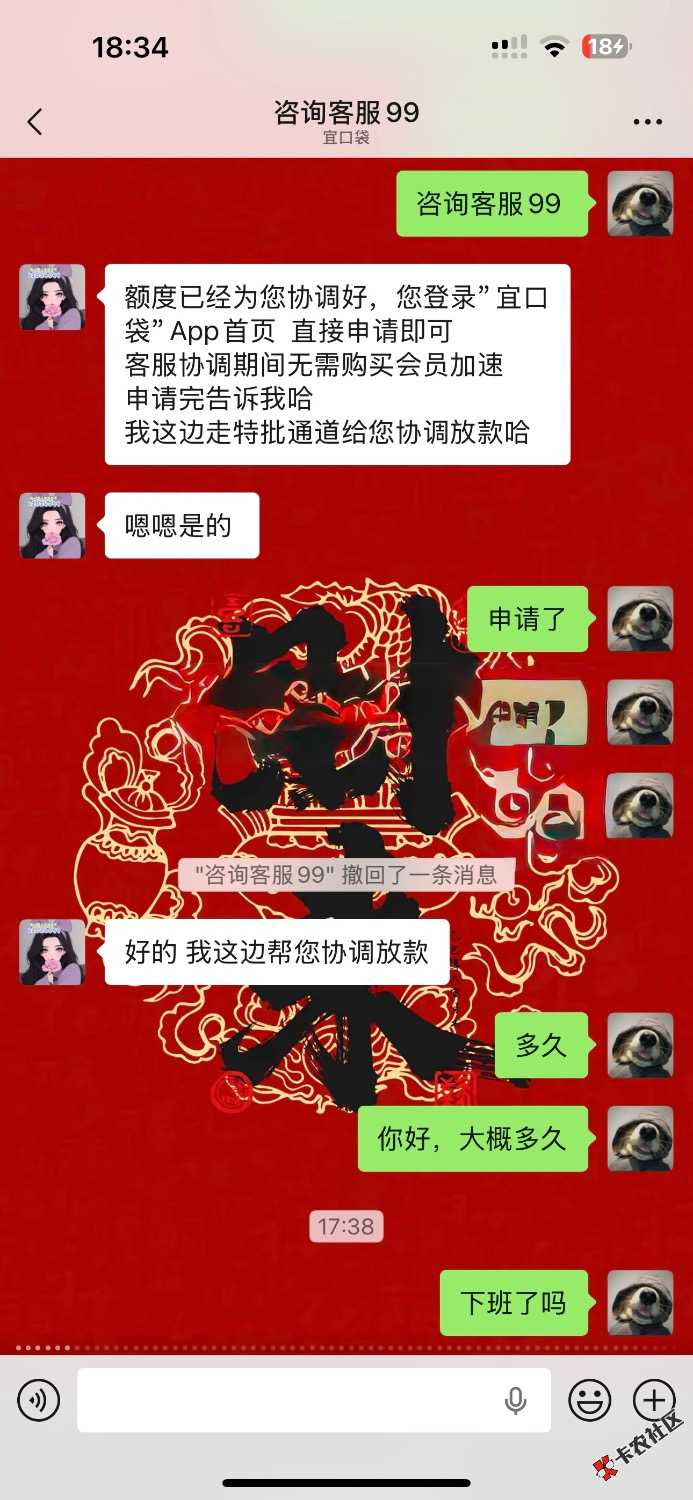This screenshot has width=693, height=1500.
Task: Open the plus attachments menu
Action: pyautogui.click(x=655, y=1401)
